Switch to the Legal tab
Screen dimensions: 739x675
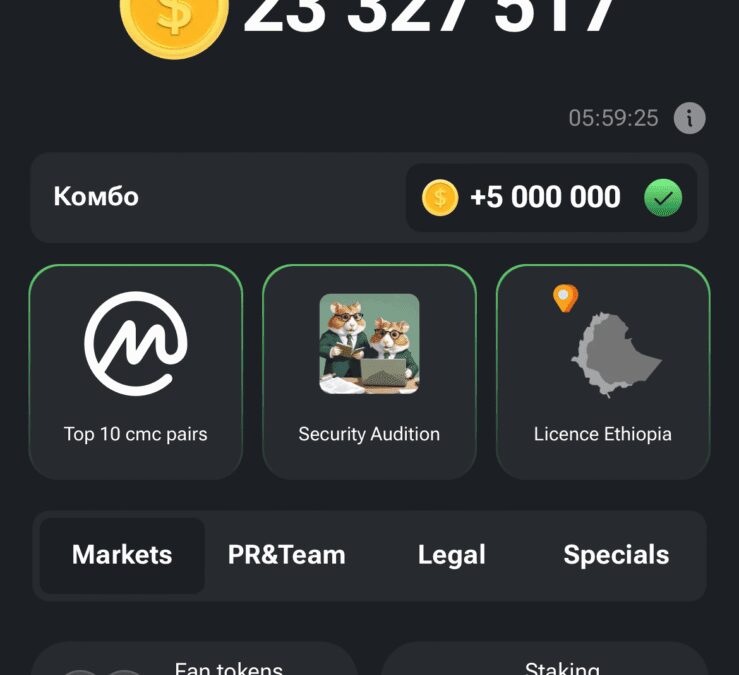pos(452,555)
